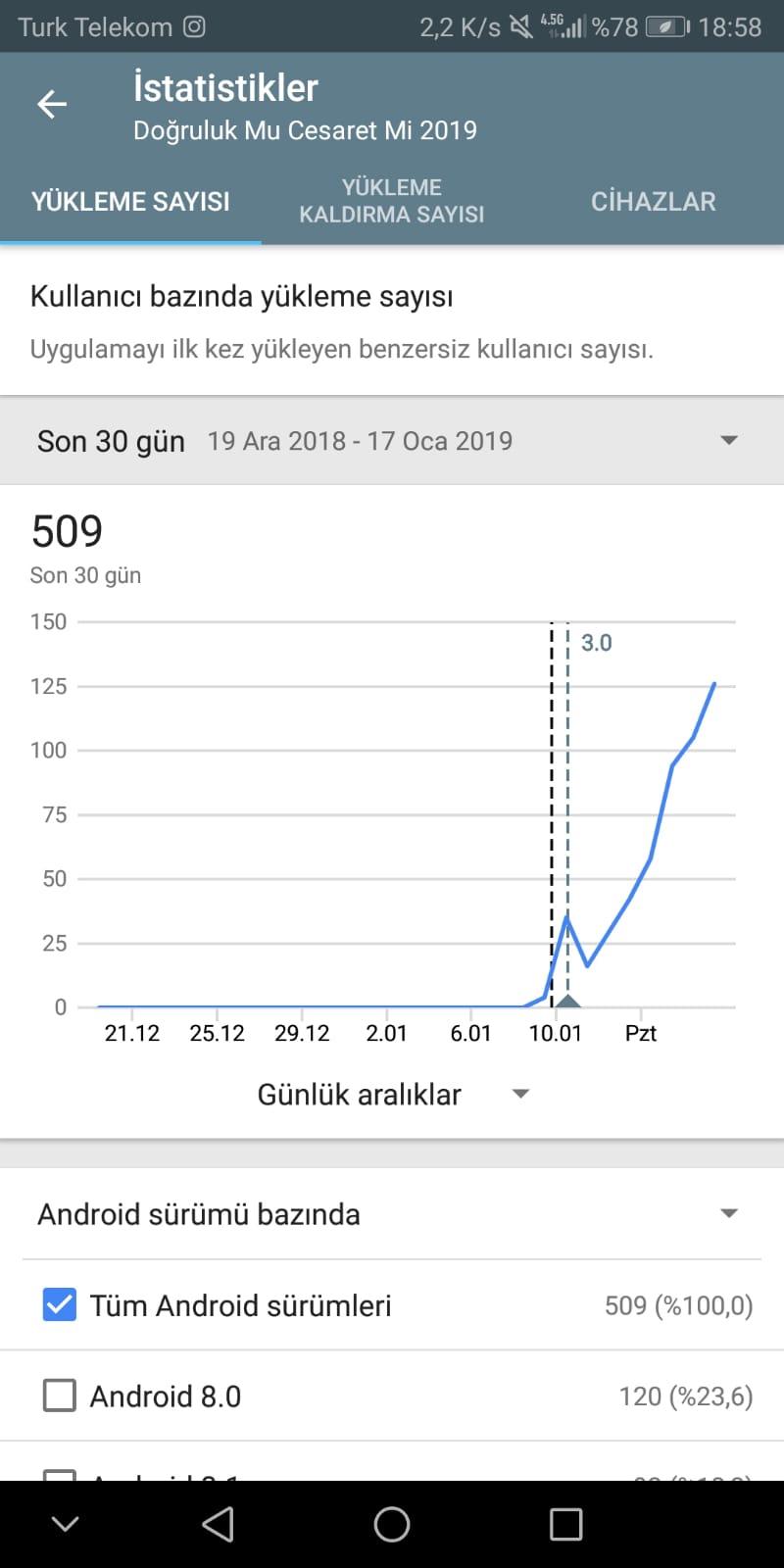784x1568 pixels.
Task: Tap the 3.0 release marker on chart
Action: click(x=568, y=1000)
